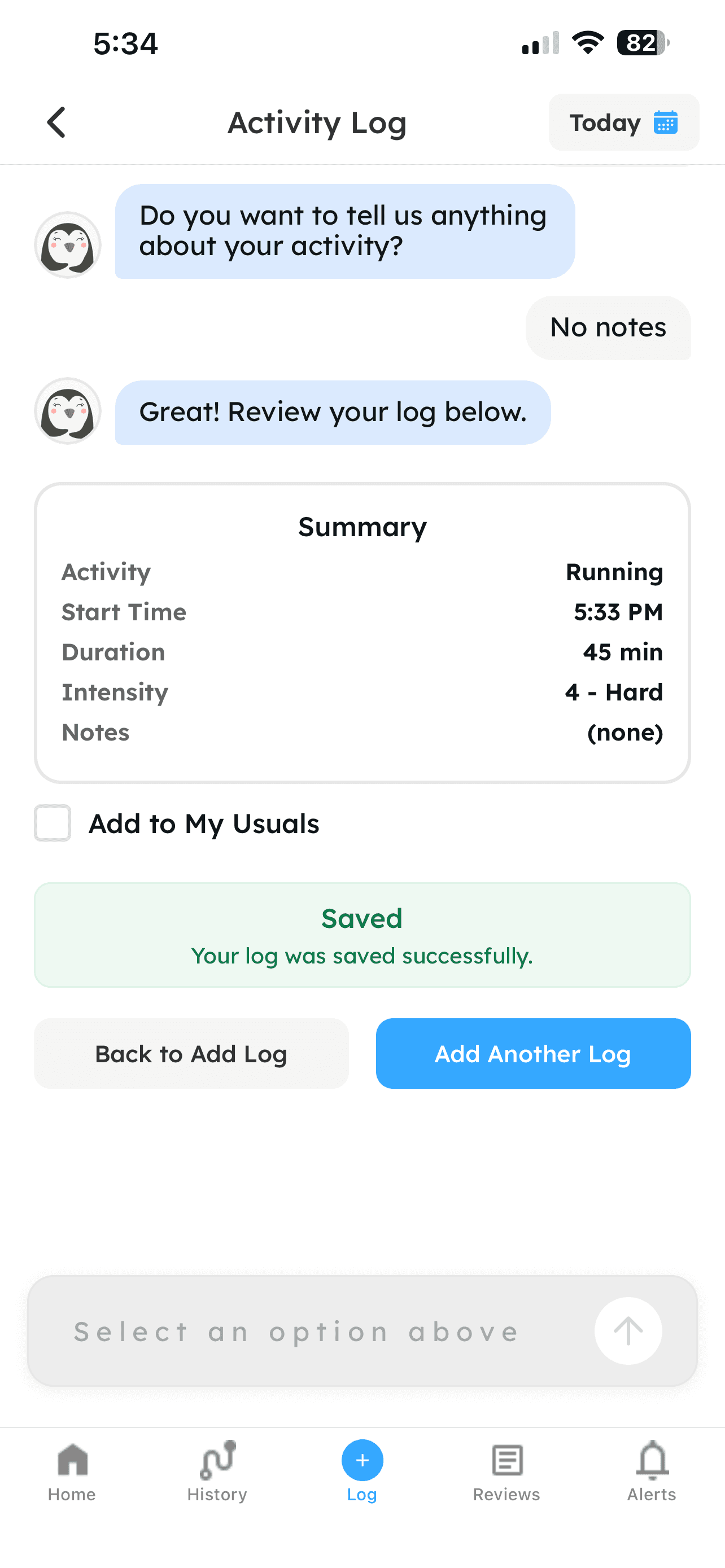Viewport: 725px width, 1568px height.
Task: Tap the No notes chat bubble
Action: click(x=608, y=327)
